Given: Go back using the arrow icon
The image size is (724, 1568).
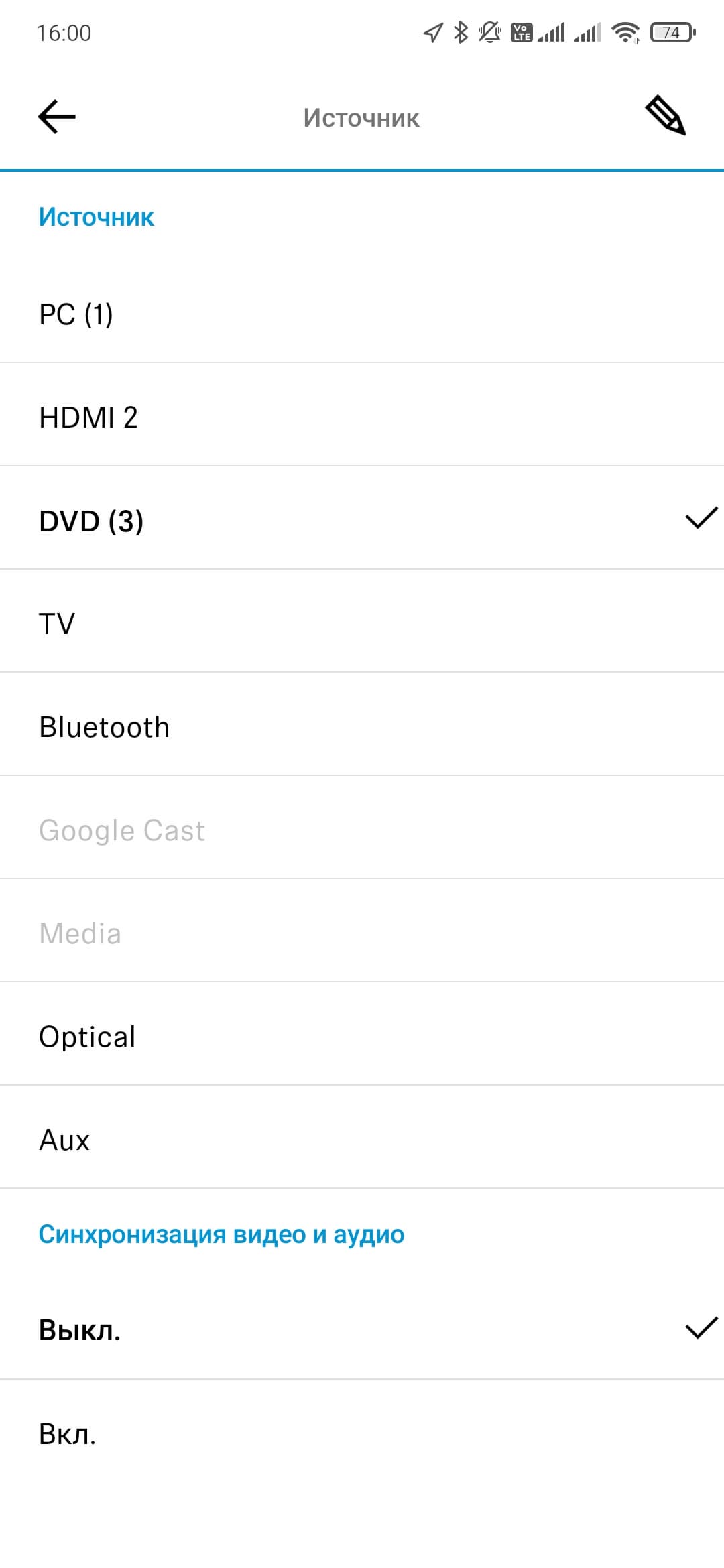Looking at the screenshot, I should coord(57,117).
